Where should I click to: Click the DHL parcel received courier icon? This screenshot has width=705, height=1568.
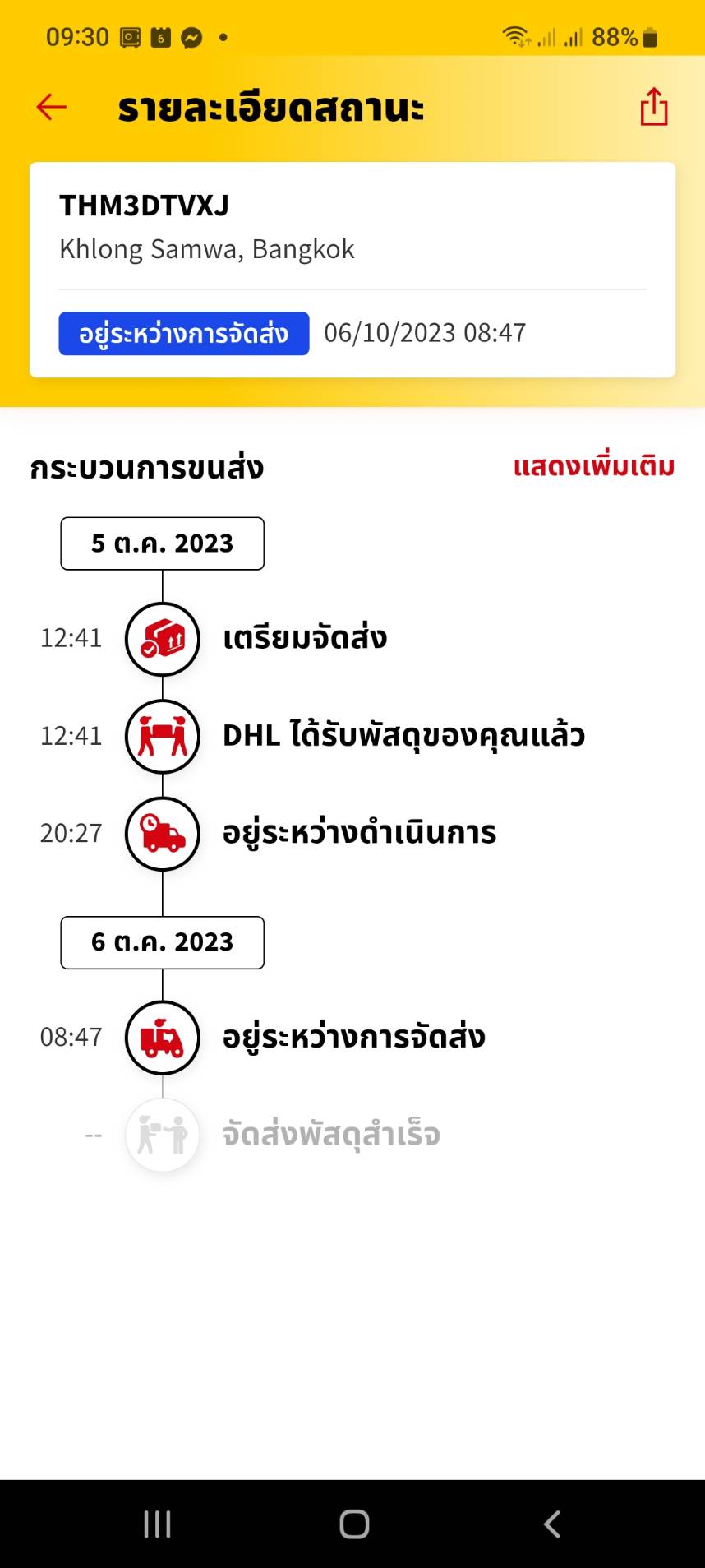tap(162, 736)
